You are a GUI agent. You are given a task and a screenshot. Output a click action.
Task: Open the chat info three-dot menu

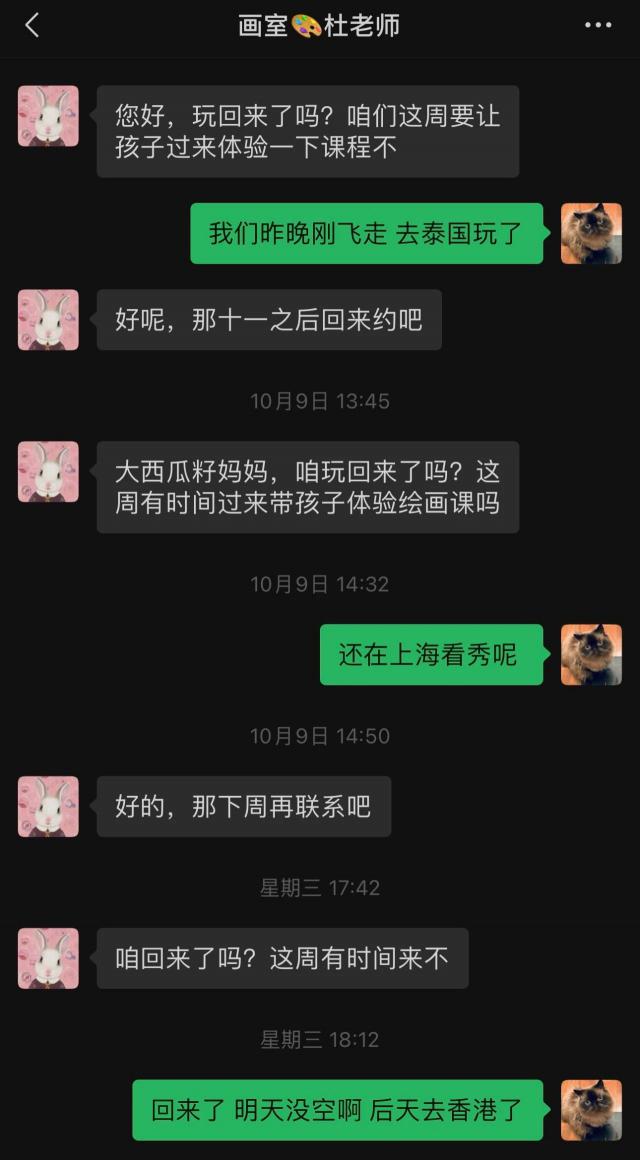tap(597, 26)
